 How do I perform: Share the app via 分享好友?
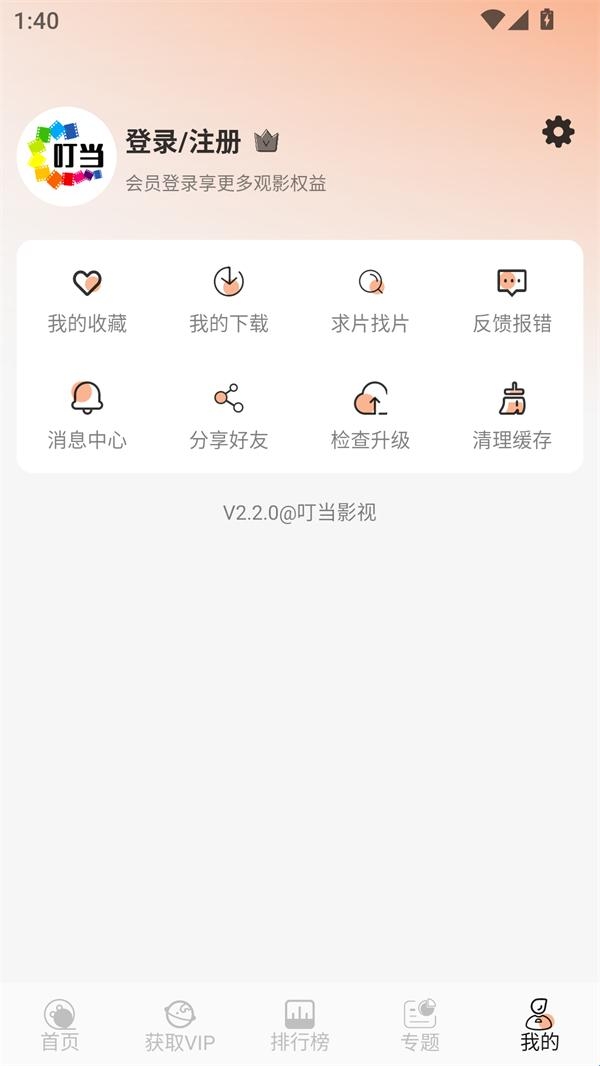click(229, 416)
